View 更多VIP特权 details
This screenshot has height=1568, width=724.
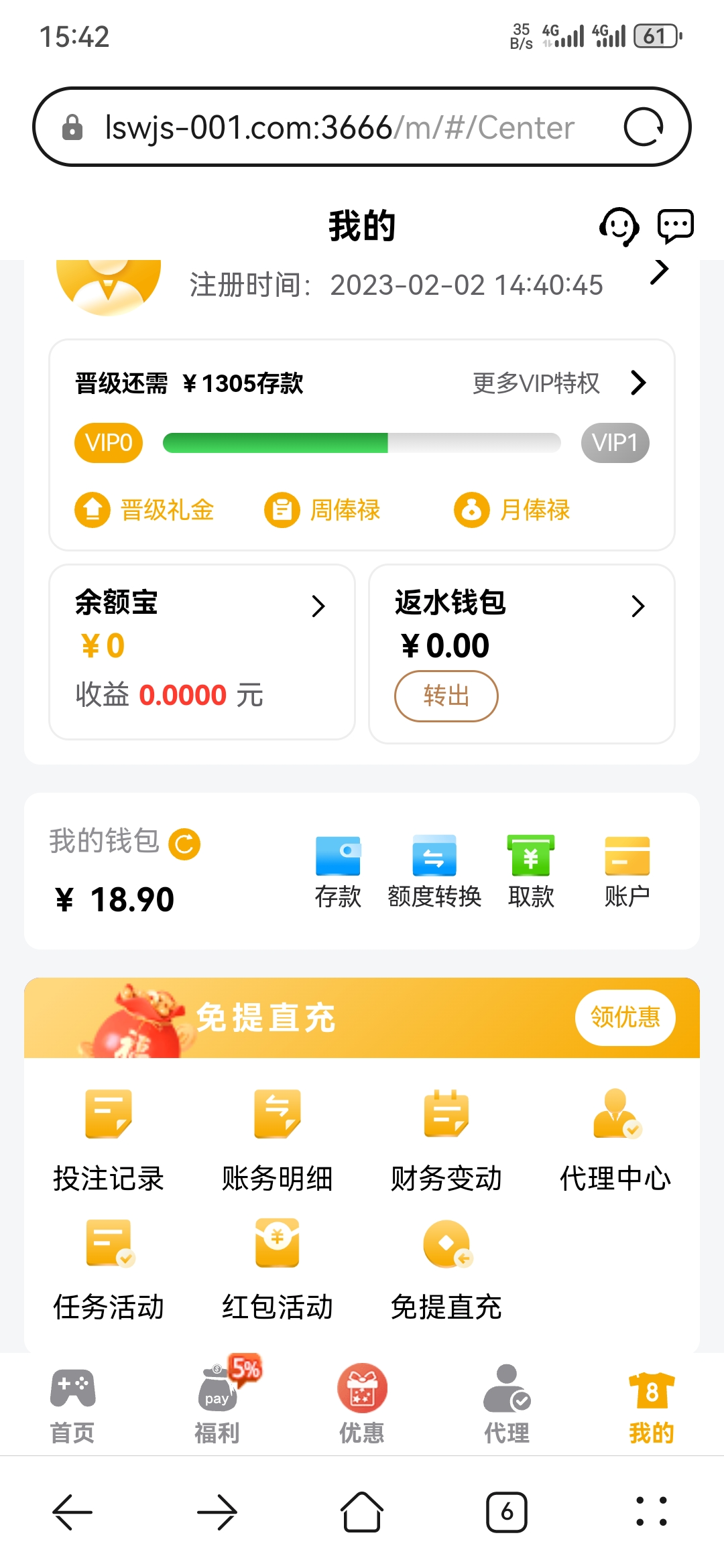(560, 383)
